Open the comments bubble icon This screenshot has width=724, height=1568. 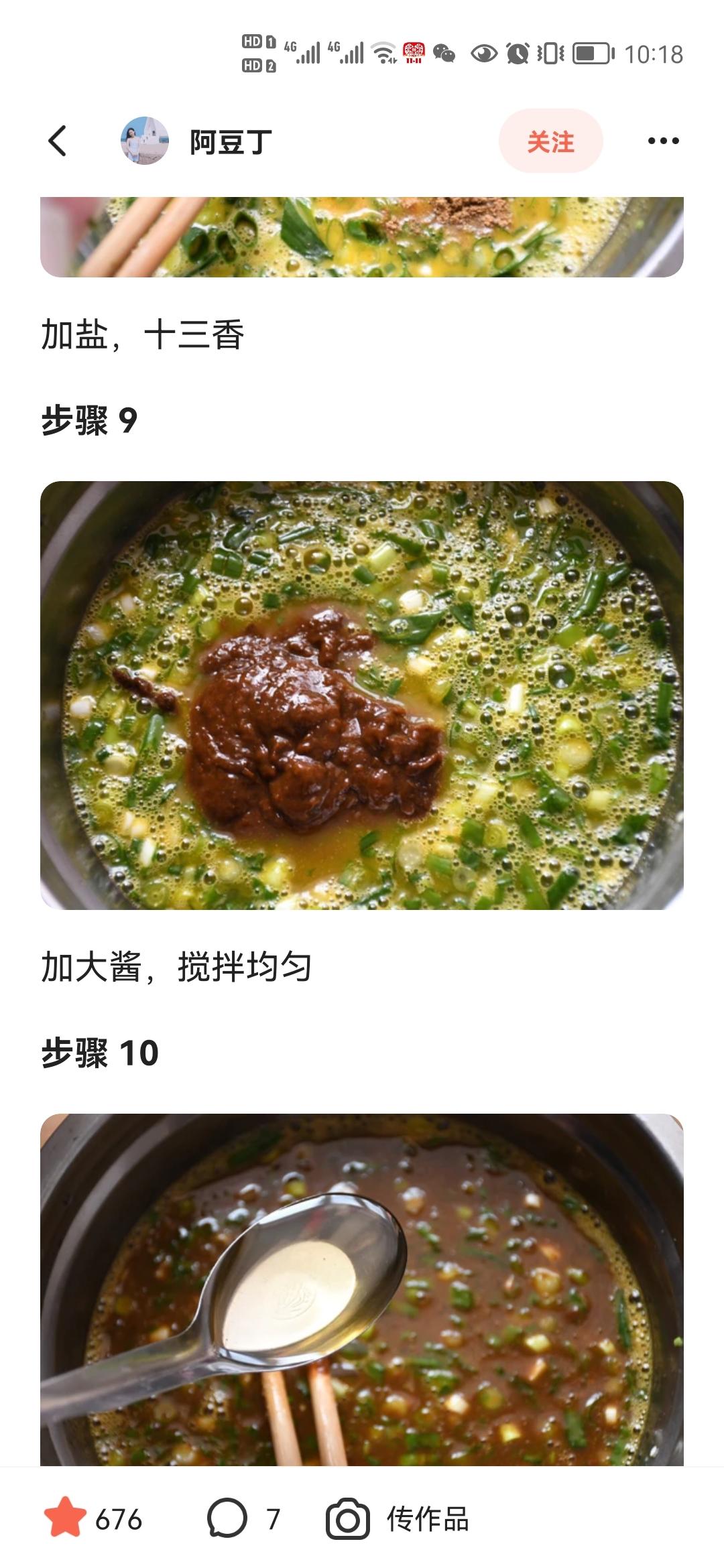point(227,1518)
